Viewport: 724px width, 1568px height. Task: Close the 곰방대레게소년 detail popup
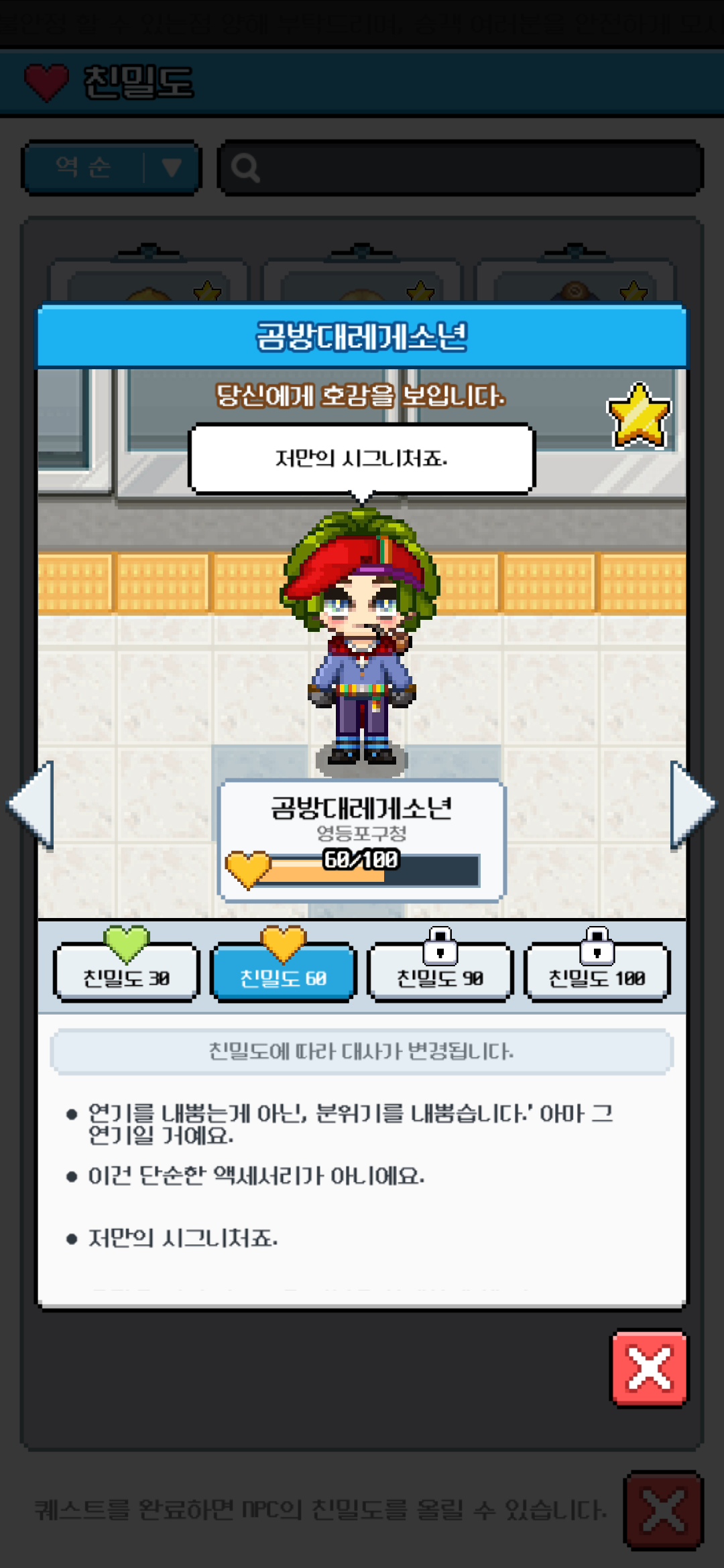point(649,1368)
